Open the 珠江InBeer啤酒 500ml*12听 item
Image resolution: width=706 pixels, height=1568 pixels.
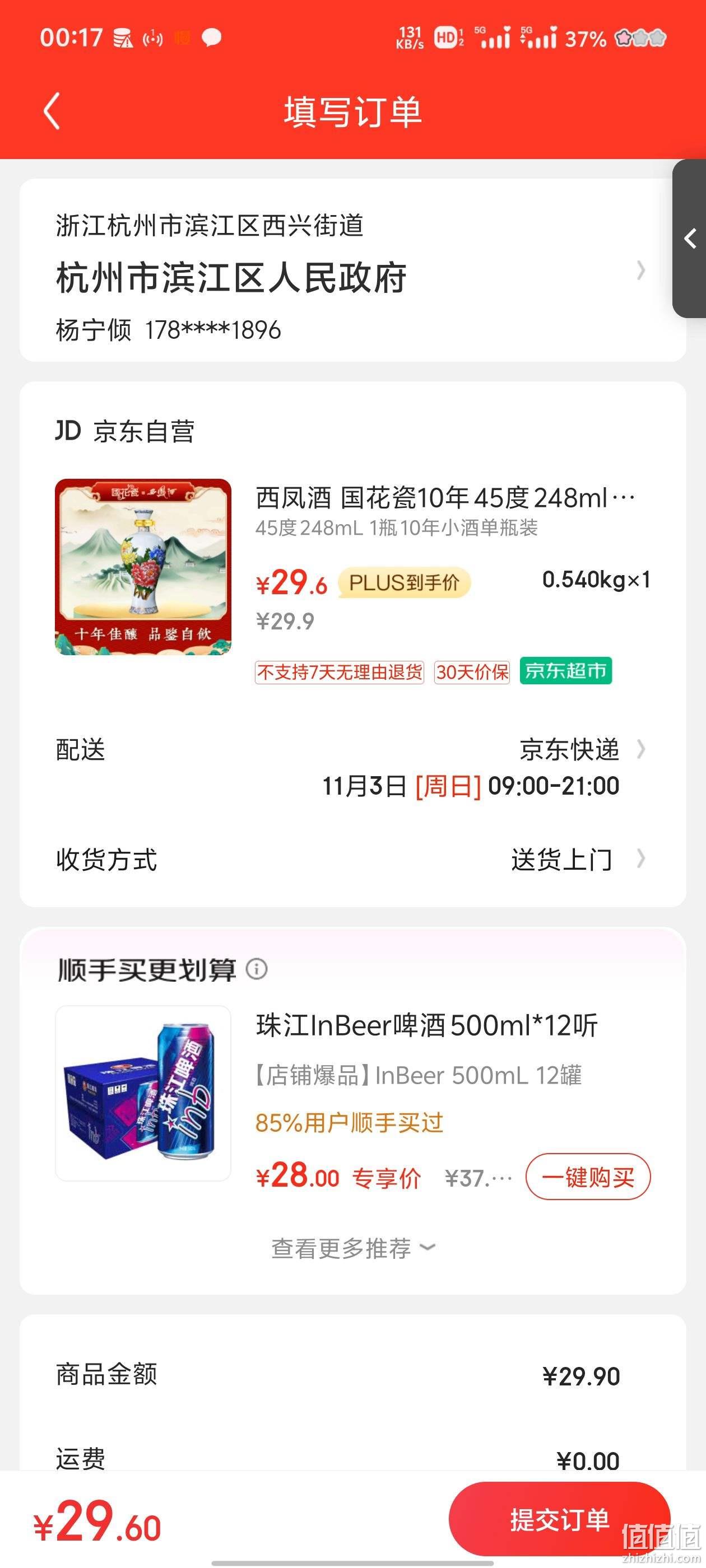coord(426,1026)
